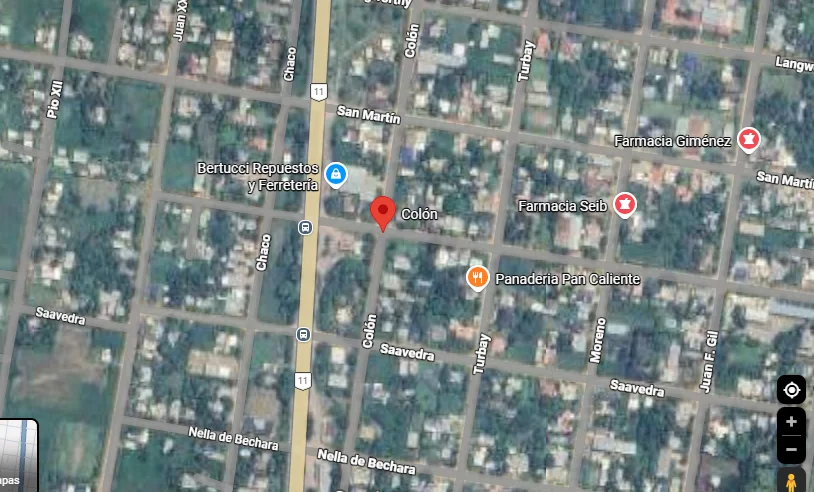Zoom out with the minus button
Viewport: 814px width, 492px height.
[791, 449]
